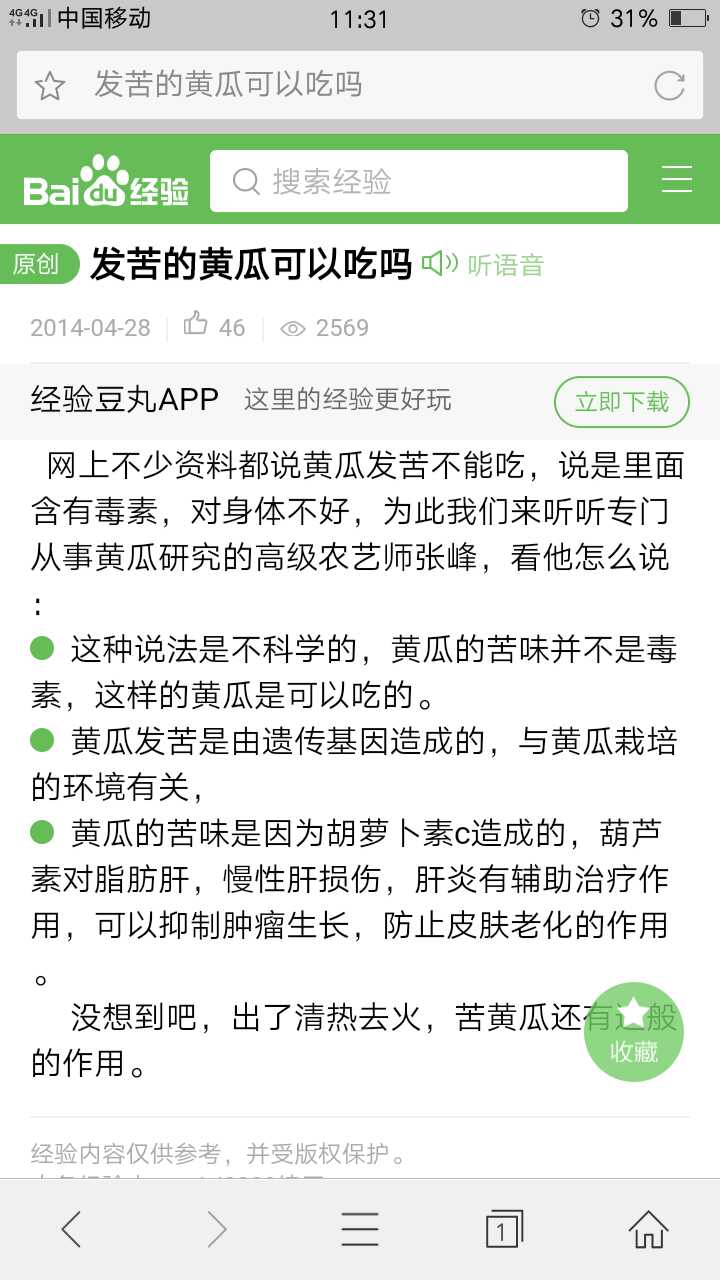Reload the page
720x1280 pixels.
(x=669, y=86)
